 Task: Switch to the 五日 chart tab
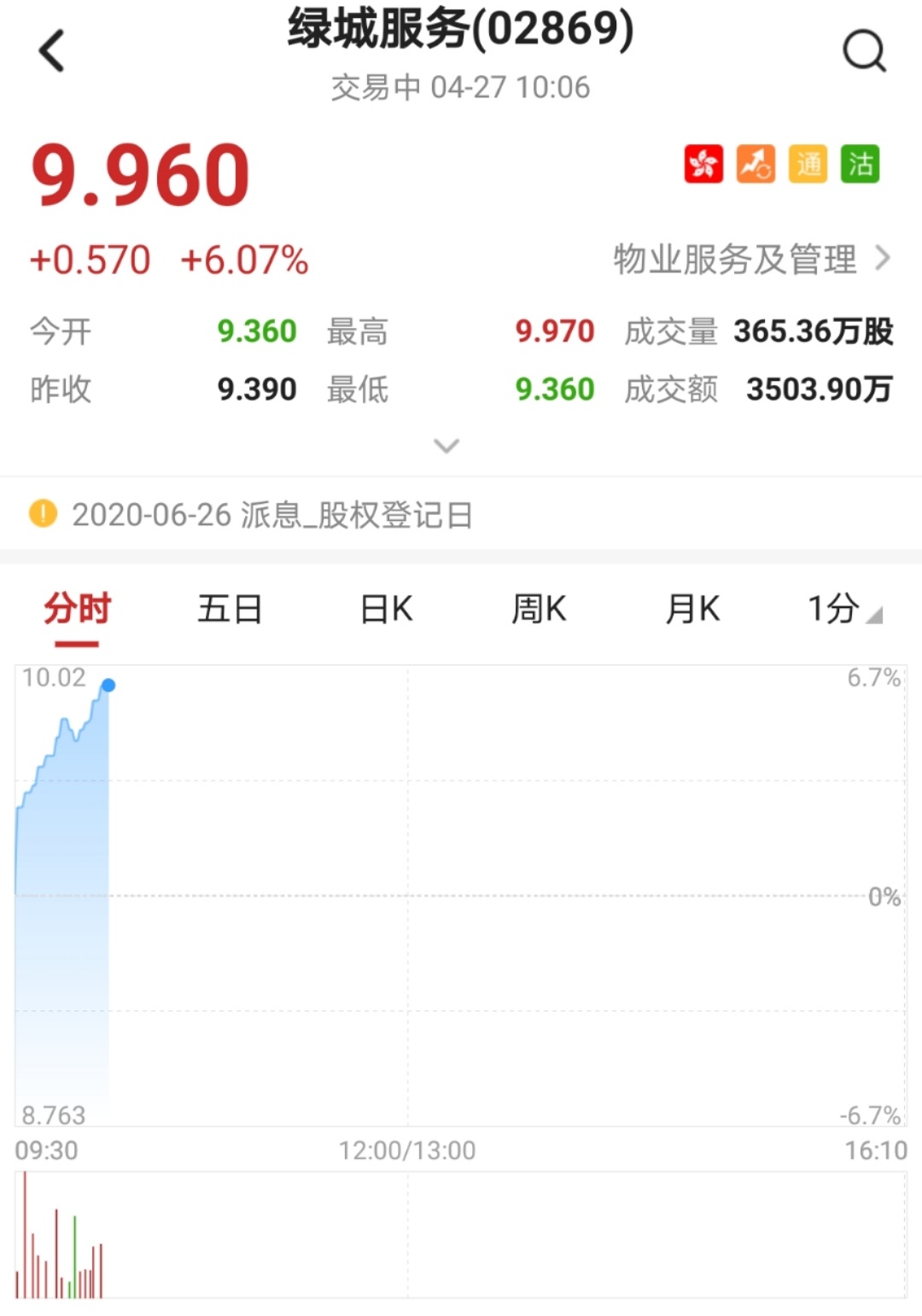click(230, 610)
